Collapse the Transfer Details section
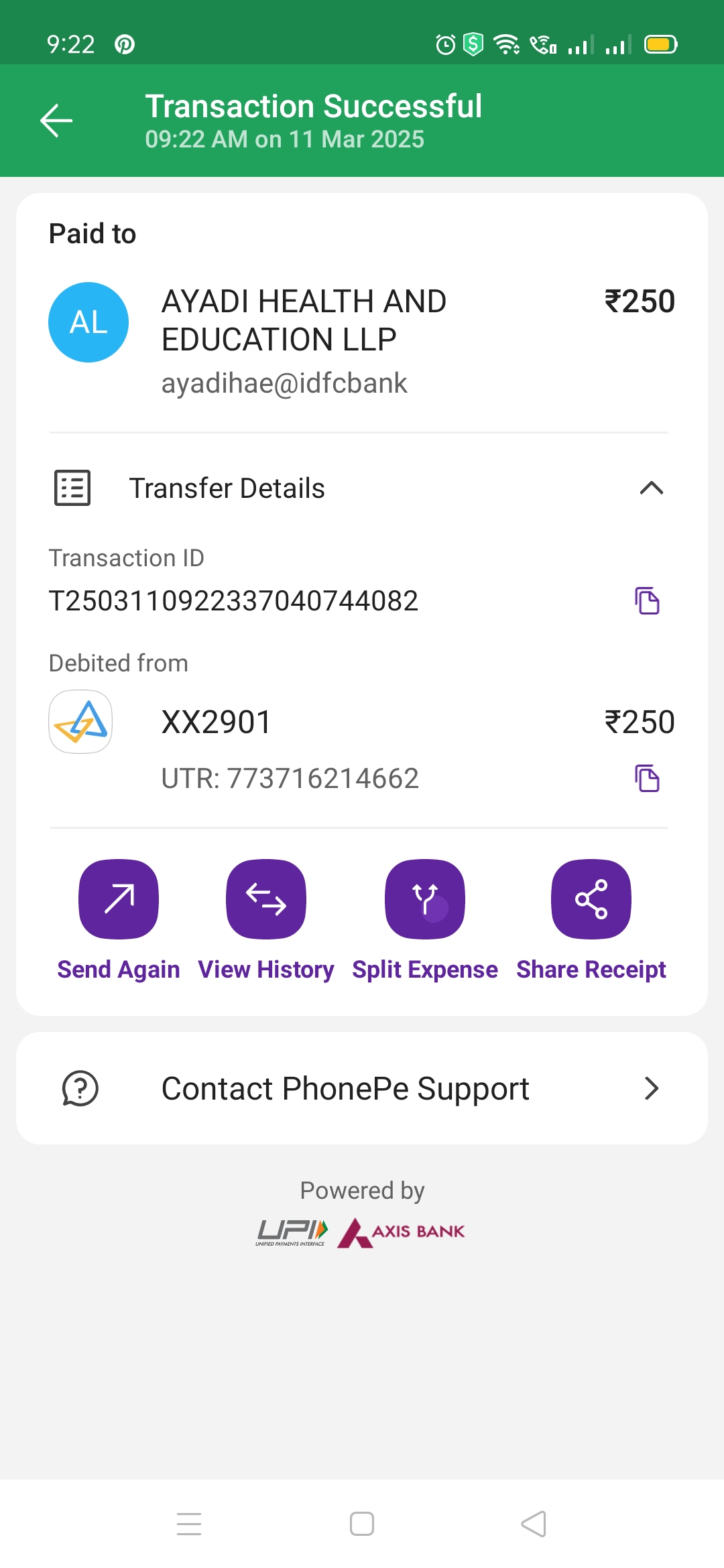The height and width of the screenshot is (1568, 724). click(651, 488)
